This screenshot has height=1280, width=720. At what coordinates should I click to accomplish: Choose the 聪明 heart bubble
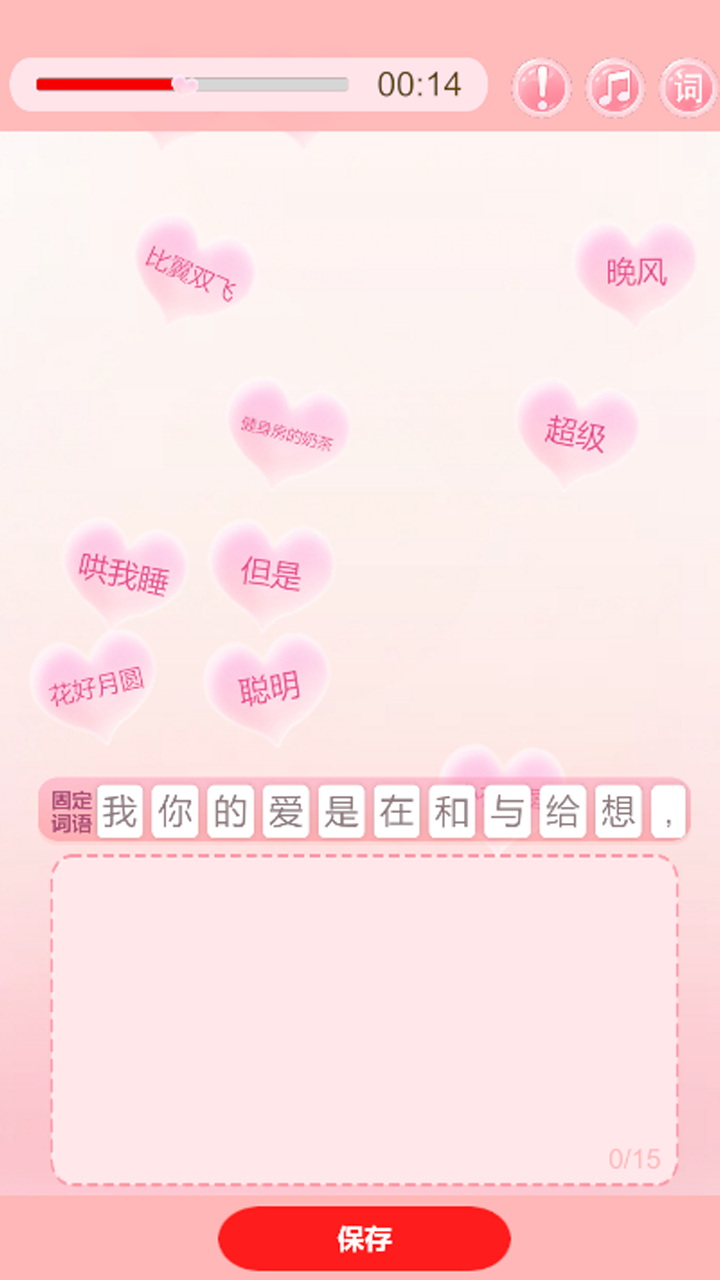coord(268,687)
